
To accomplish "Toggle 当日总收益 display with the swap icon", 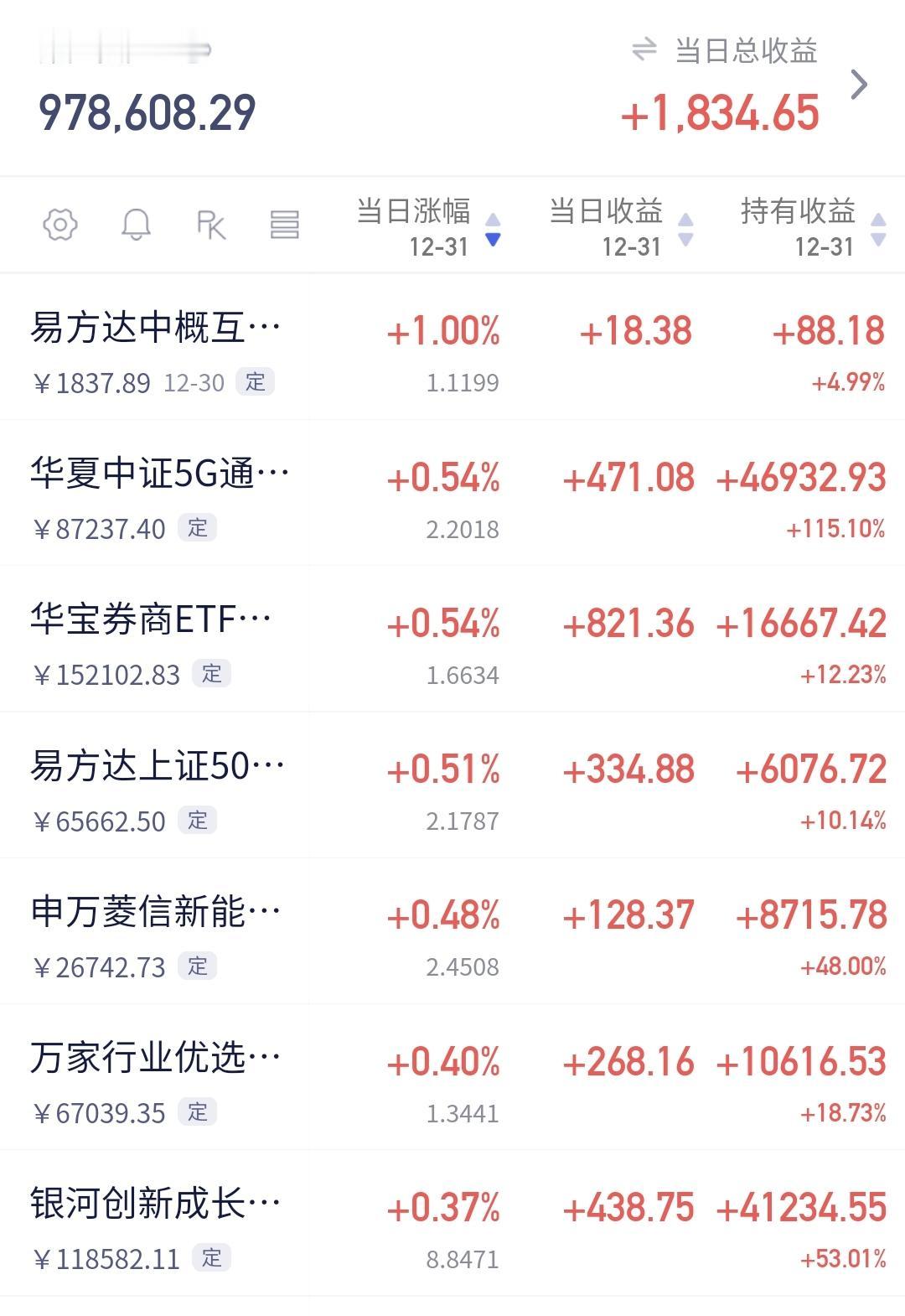I will pos(644,50).
